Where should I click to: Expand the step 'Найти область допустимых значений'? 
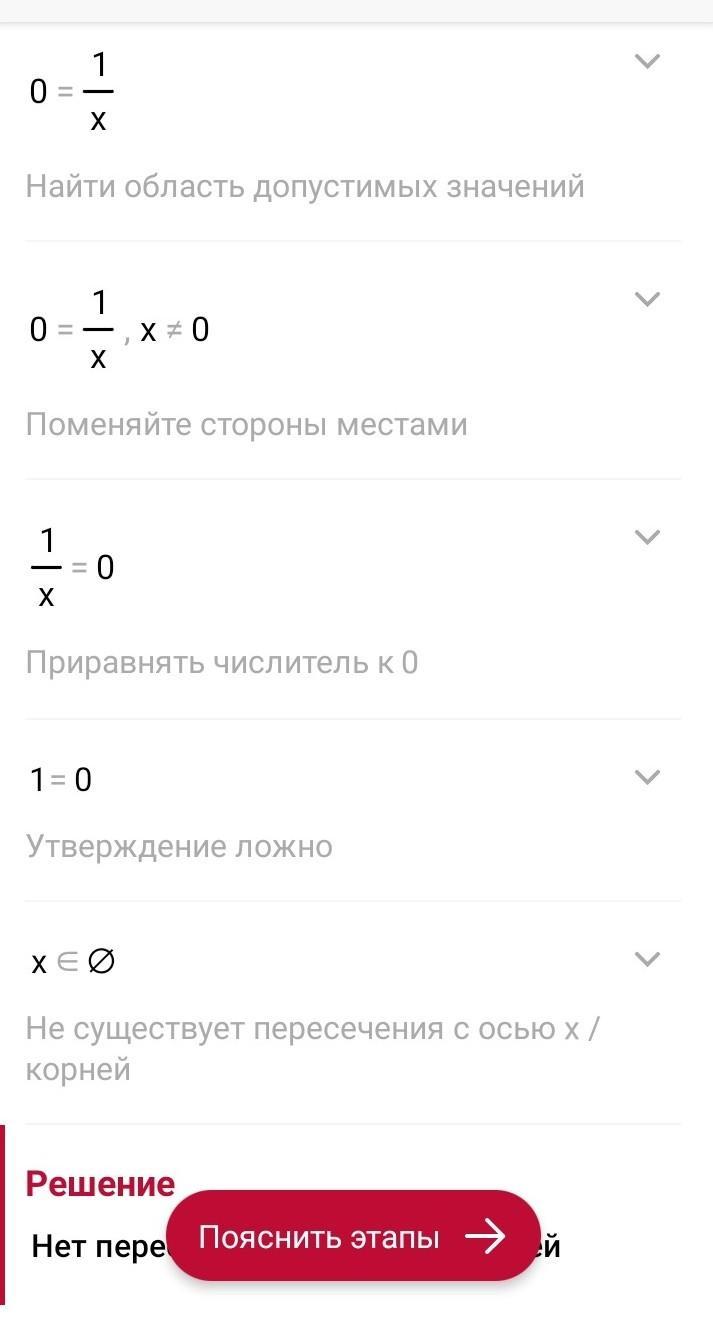648,62
